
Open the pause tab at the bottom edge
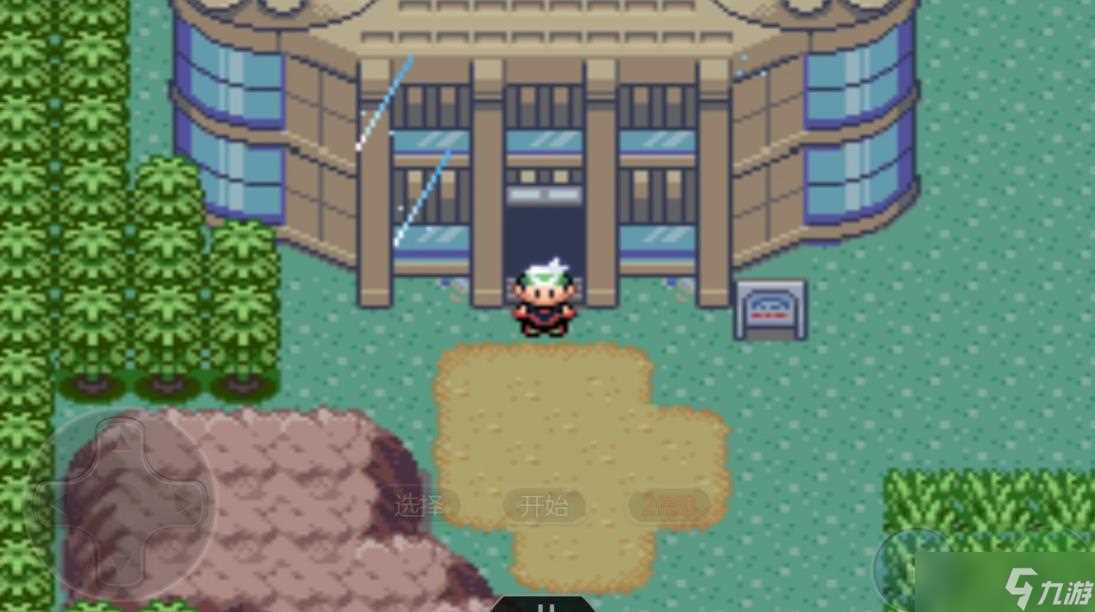(x=545, y=604)
